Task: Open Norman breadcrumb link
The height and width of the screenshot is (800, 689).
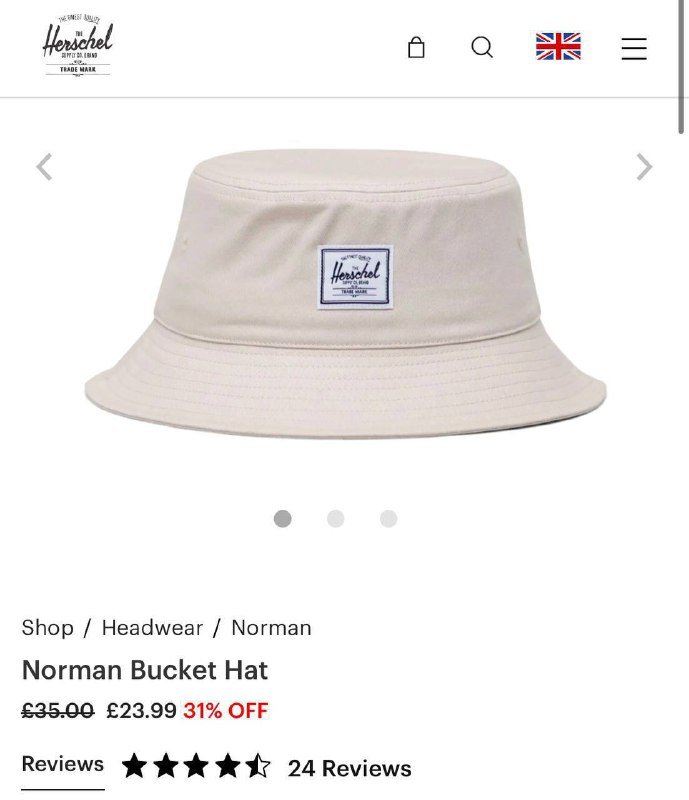Action: pos(271,627)
